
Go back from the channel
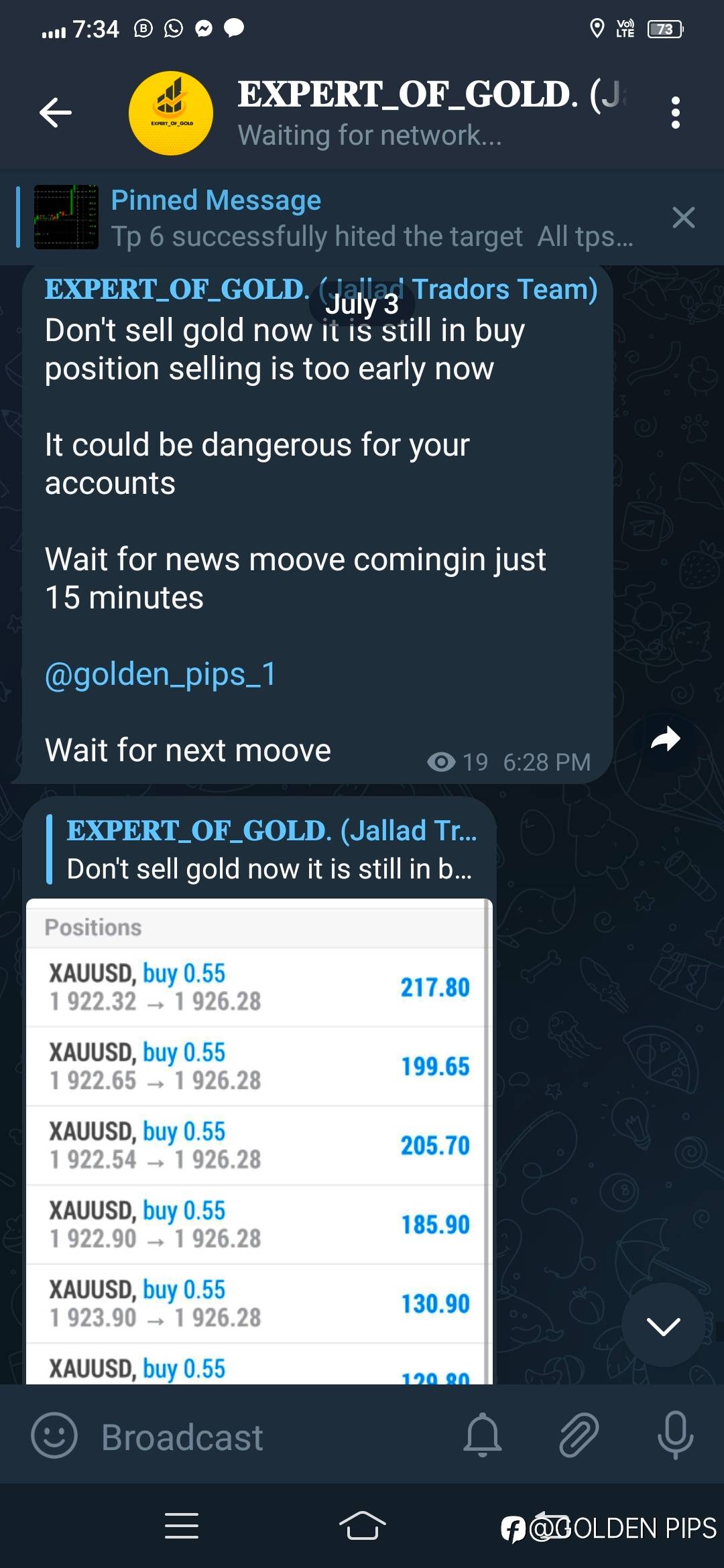(56, 113)
